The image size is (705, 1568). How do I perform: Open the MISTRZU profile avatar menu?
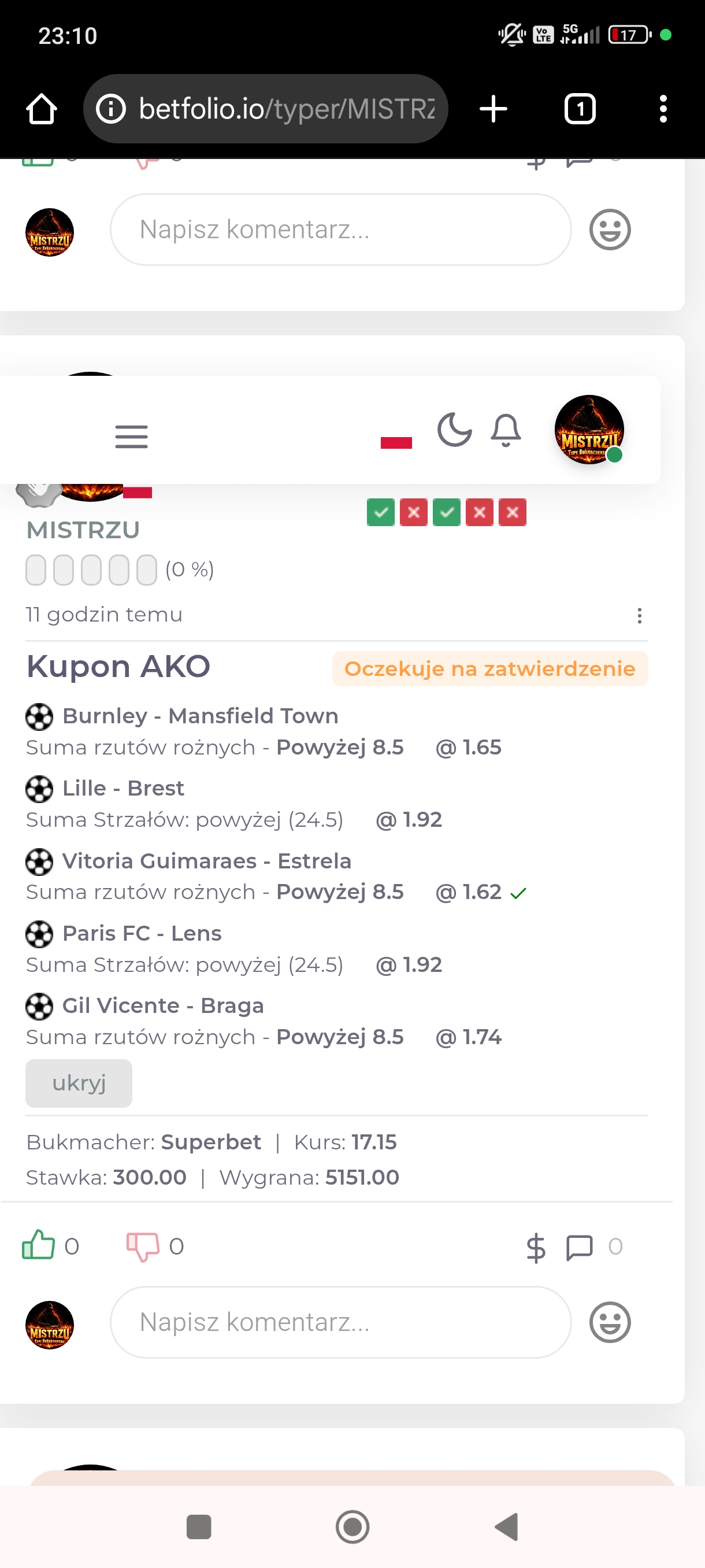click(x=589, y=430)
